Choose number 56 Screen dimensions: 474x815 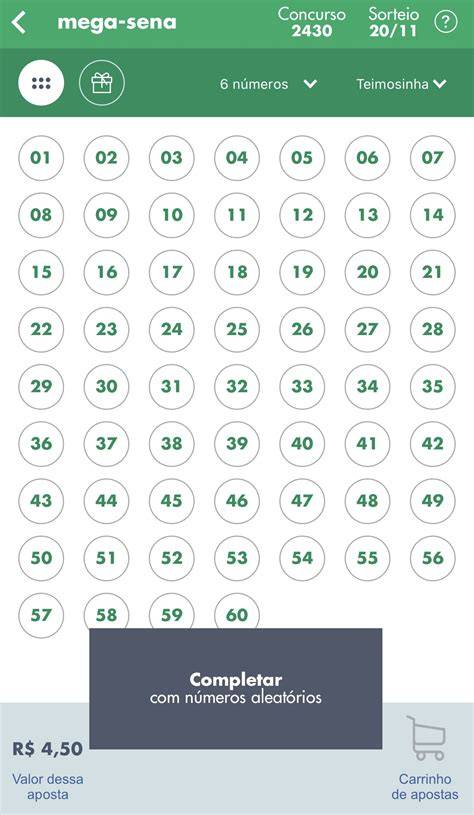pos(432,558)
